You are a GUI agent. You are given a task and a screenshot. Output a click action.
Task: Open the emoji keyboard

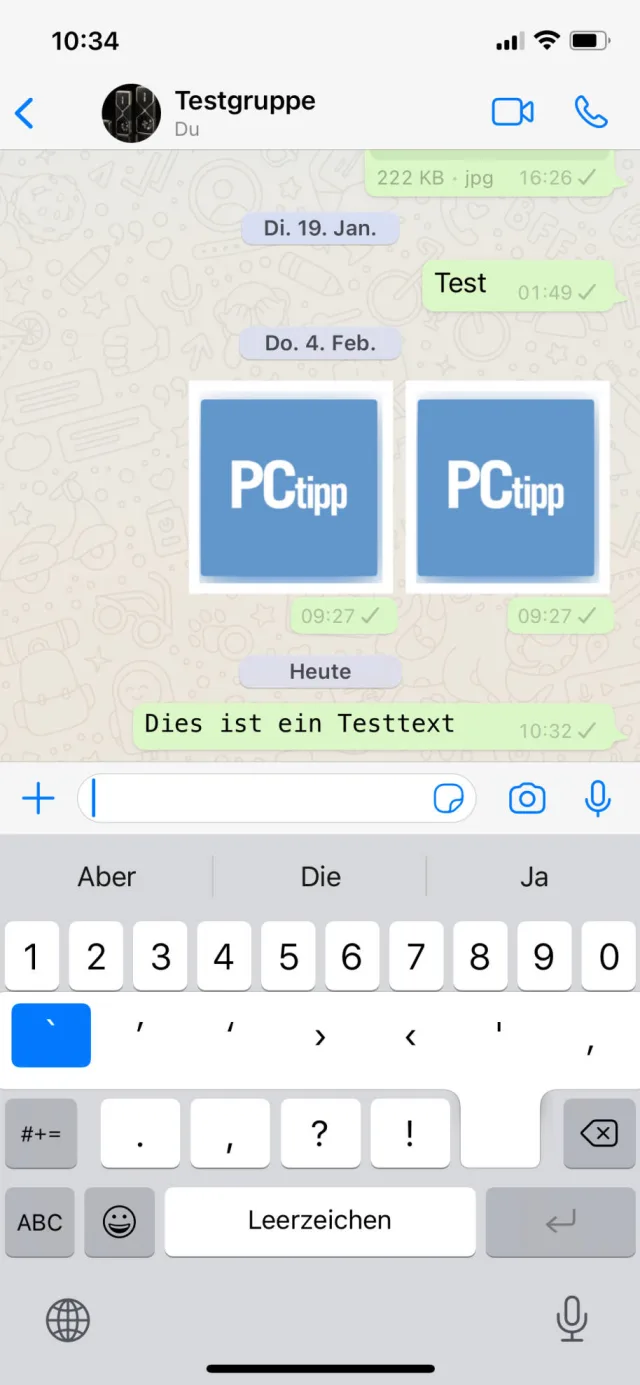pyautogui.click(x=119, y=1222)
